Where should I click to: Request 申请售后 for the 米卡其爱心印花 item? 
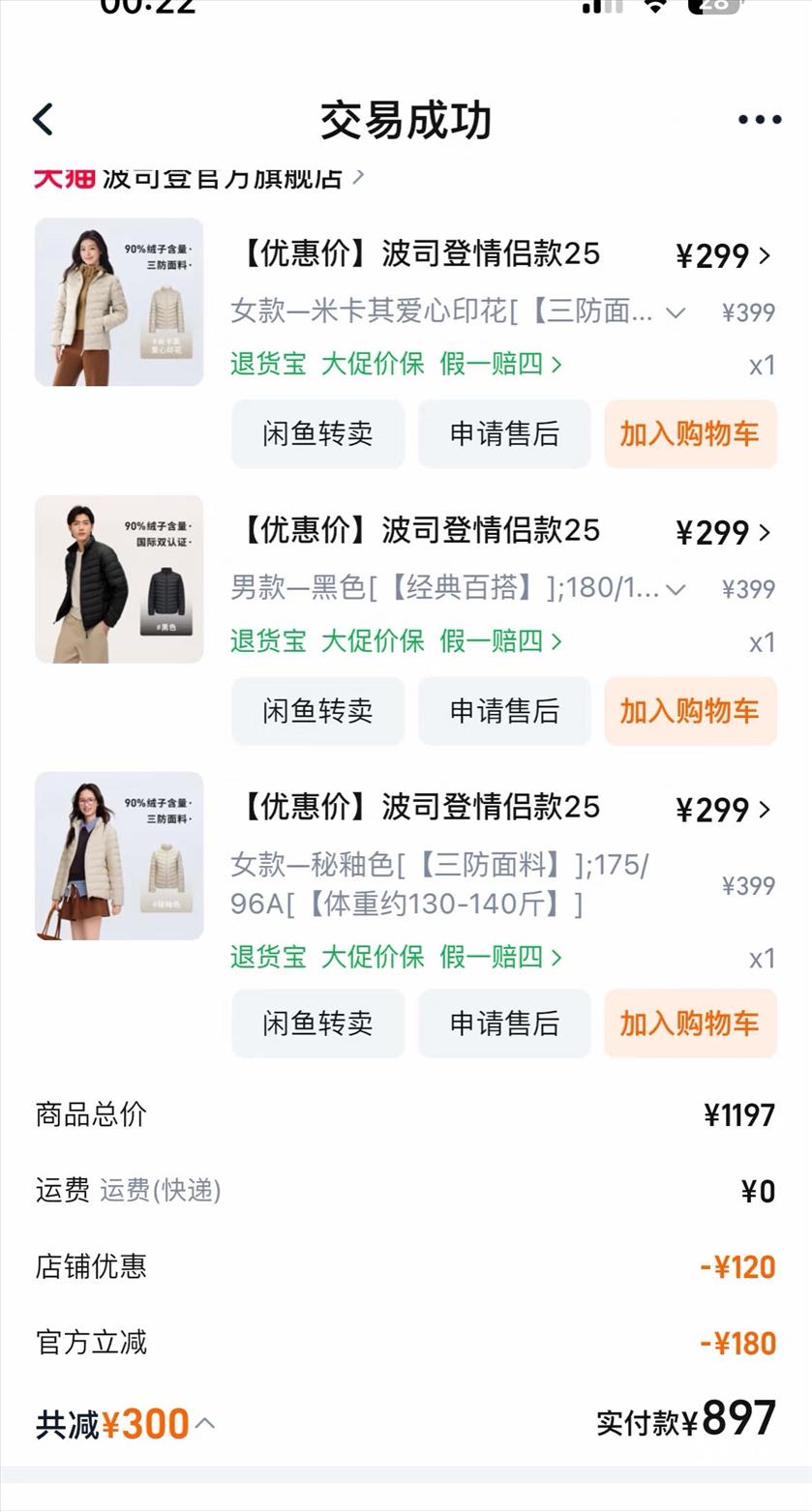(504, 434)
